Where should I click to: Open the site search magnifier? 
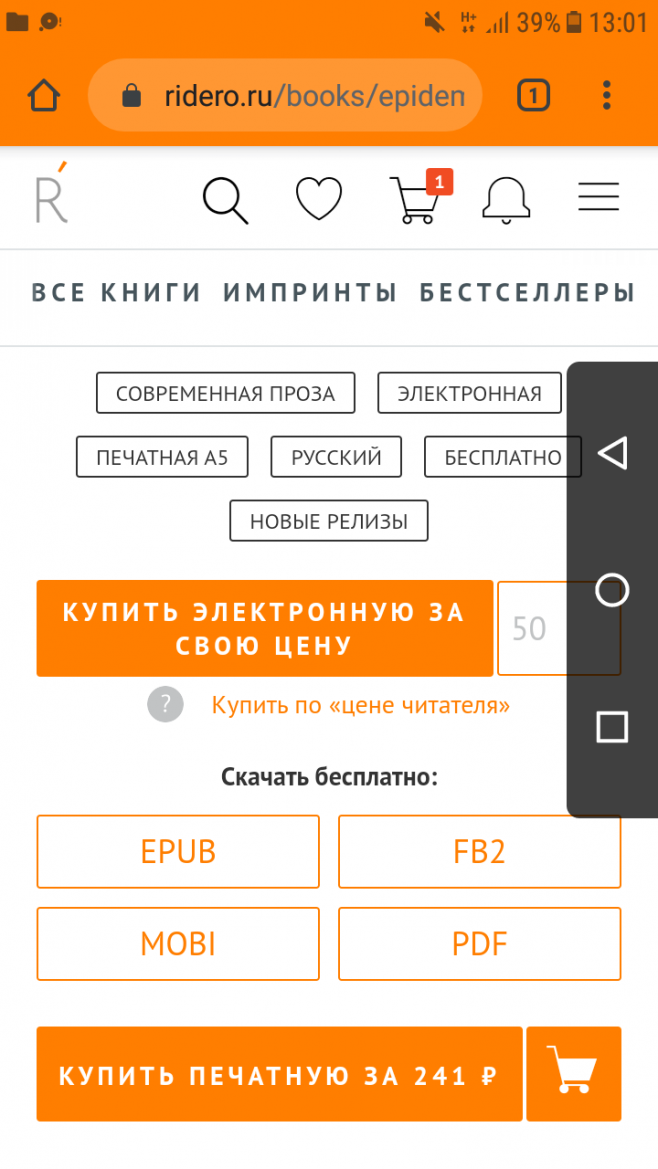[225, 200]
